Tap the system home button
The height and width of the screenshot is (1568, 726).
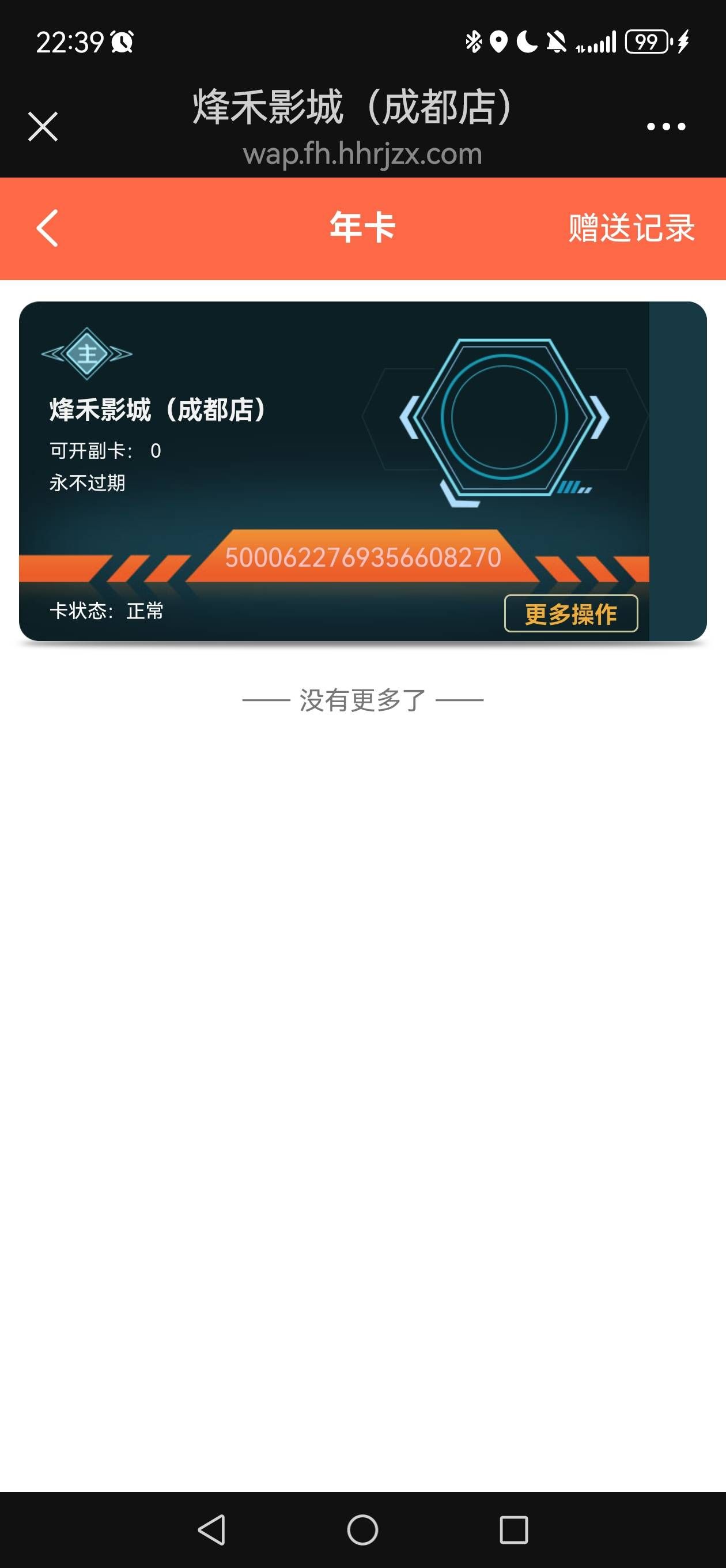pyautogui.click(x=362, y=1529)
